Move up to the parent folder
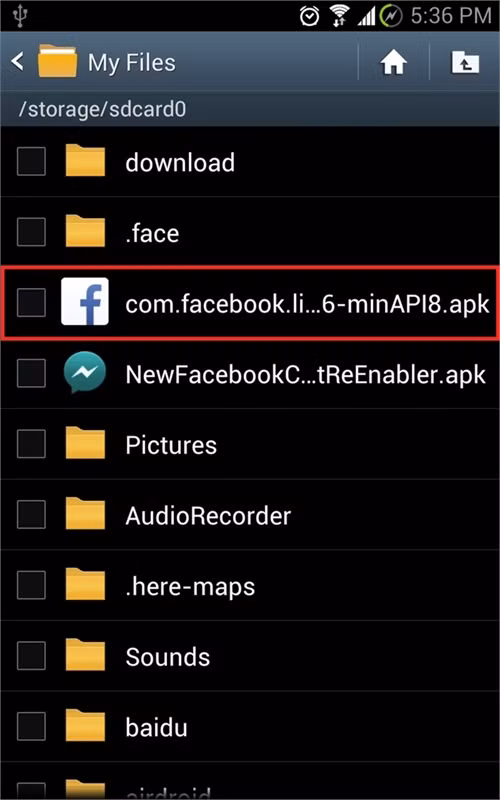500x800 pixels. (x=465, y=63)
